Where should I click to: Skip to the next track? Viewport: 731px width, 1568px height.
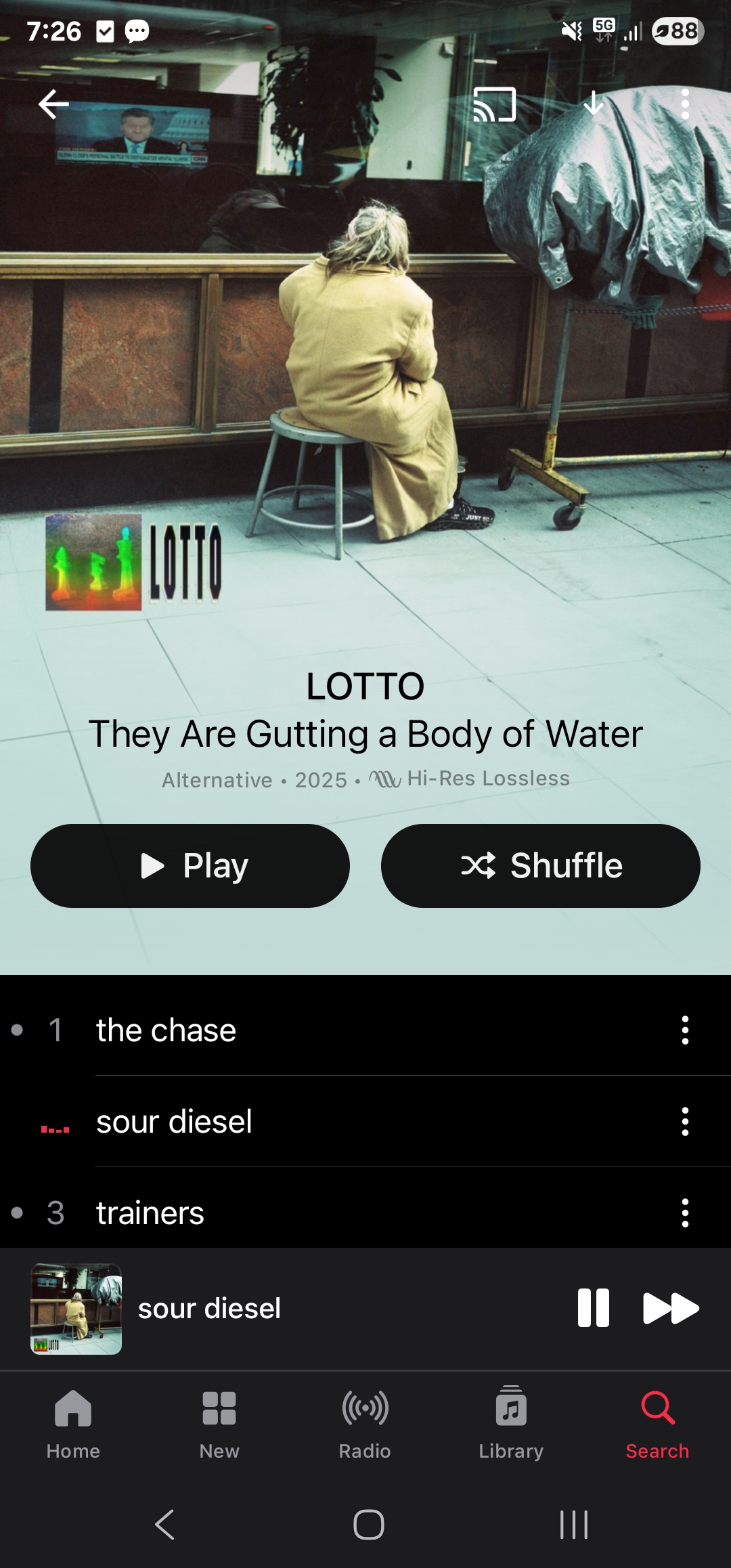[671, 1308]
